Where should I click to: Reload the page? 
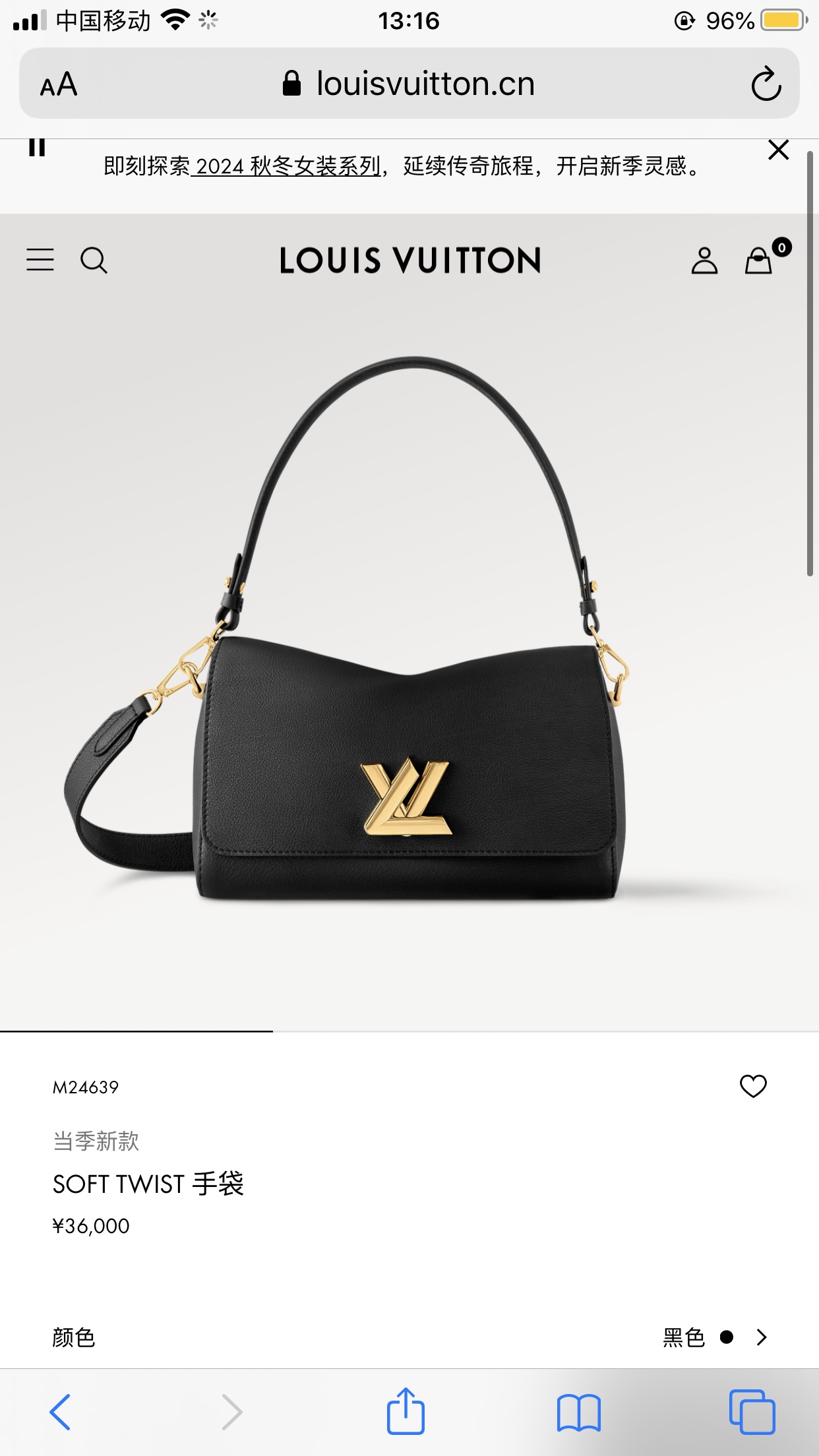tap(766, 84)
